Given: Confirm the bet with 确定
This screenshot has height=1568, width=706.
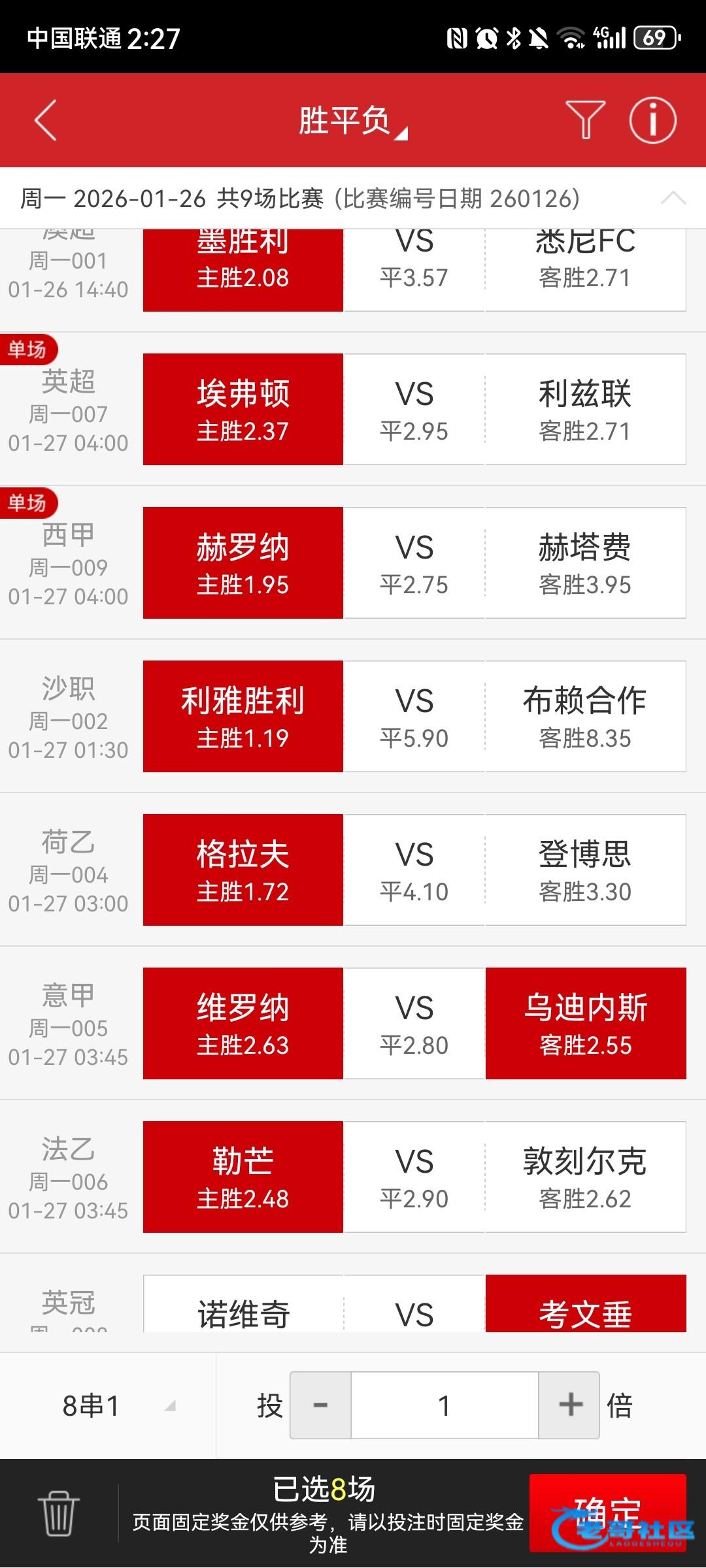Looking at the screenshot, I should coord(607,1512).
